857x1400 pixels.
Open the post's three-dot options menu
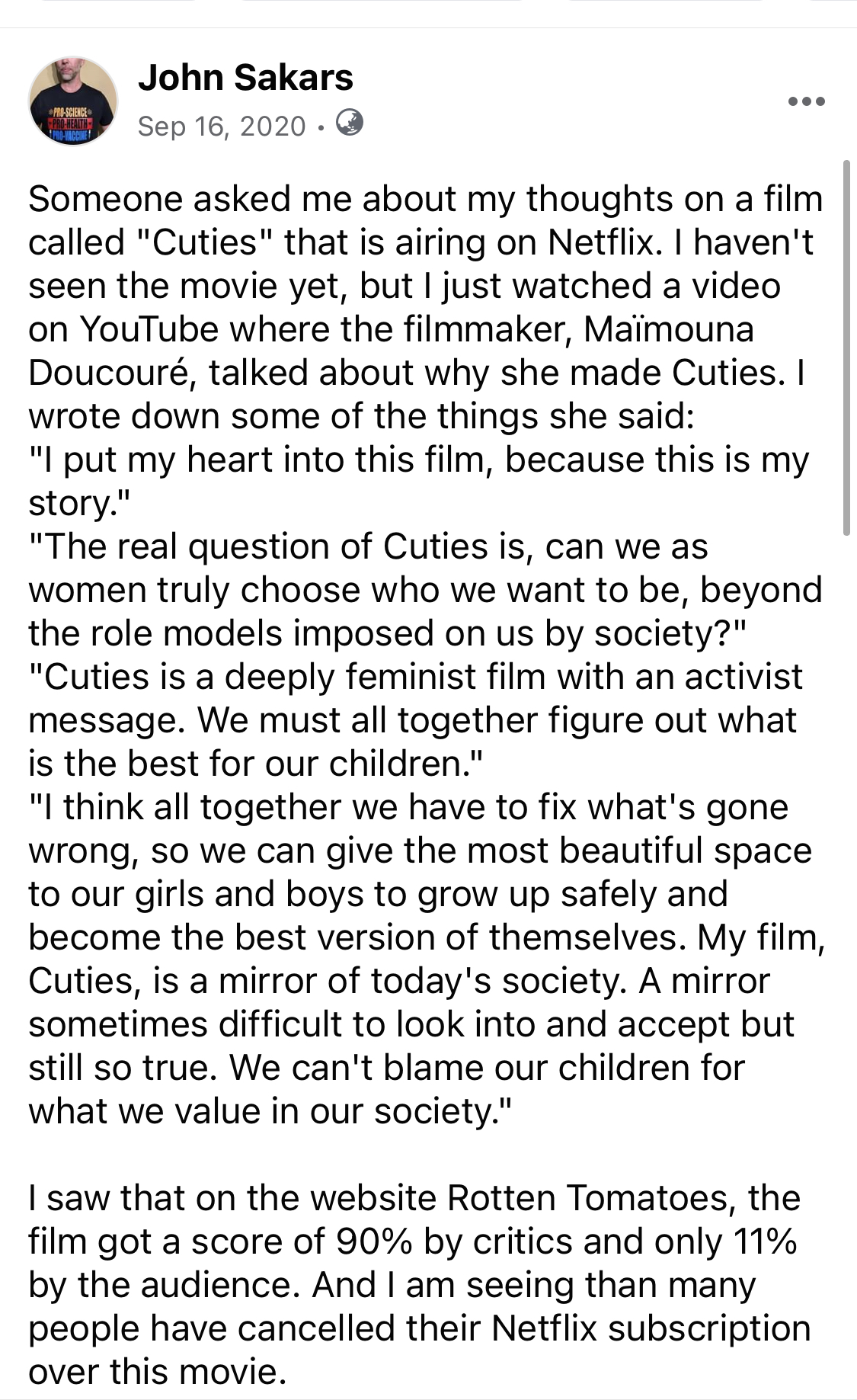pos(807,101)
